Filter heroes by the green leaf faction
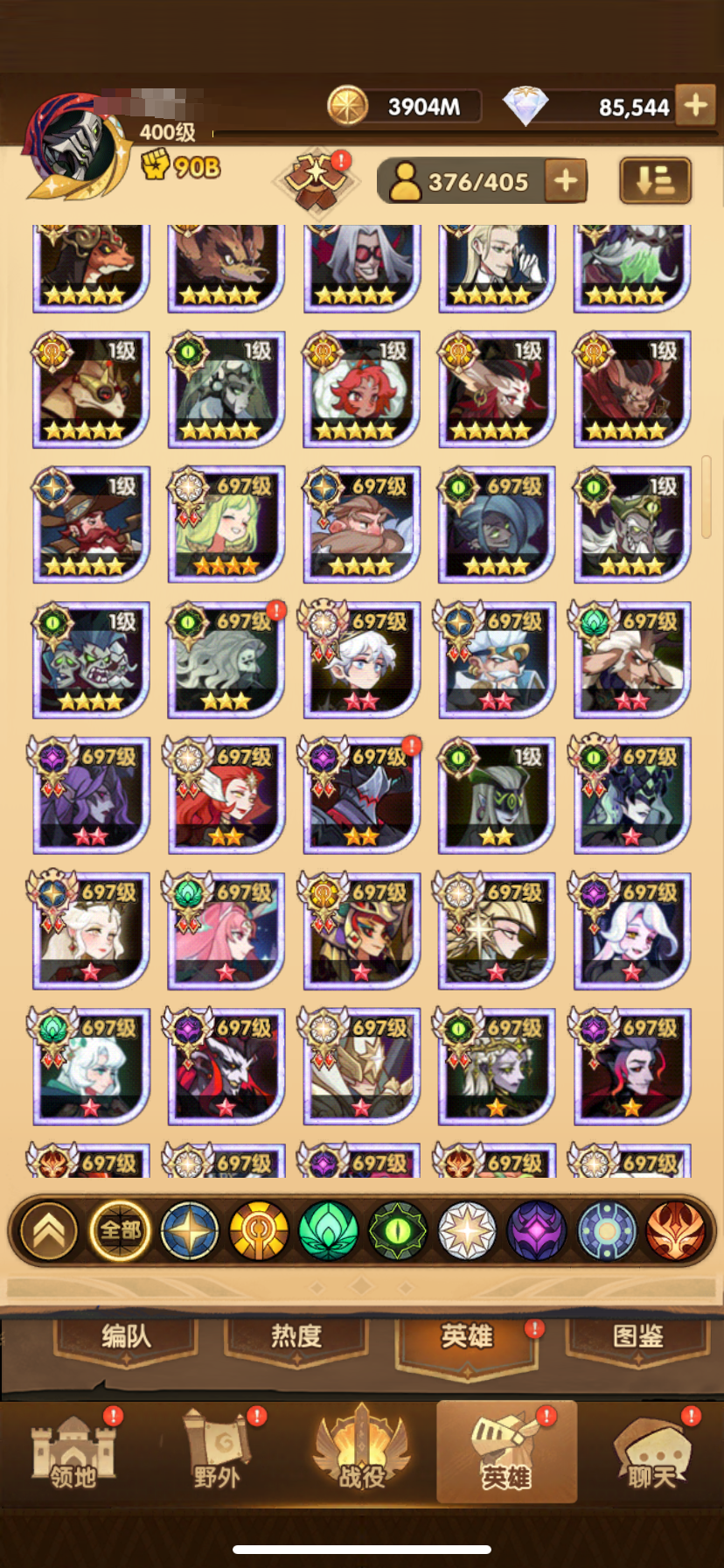This screenshot has height=1568, width=724. pyautogui.click(x=328, y=1230)
